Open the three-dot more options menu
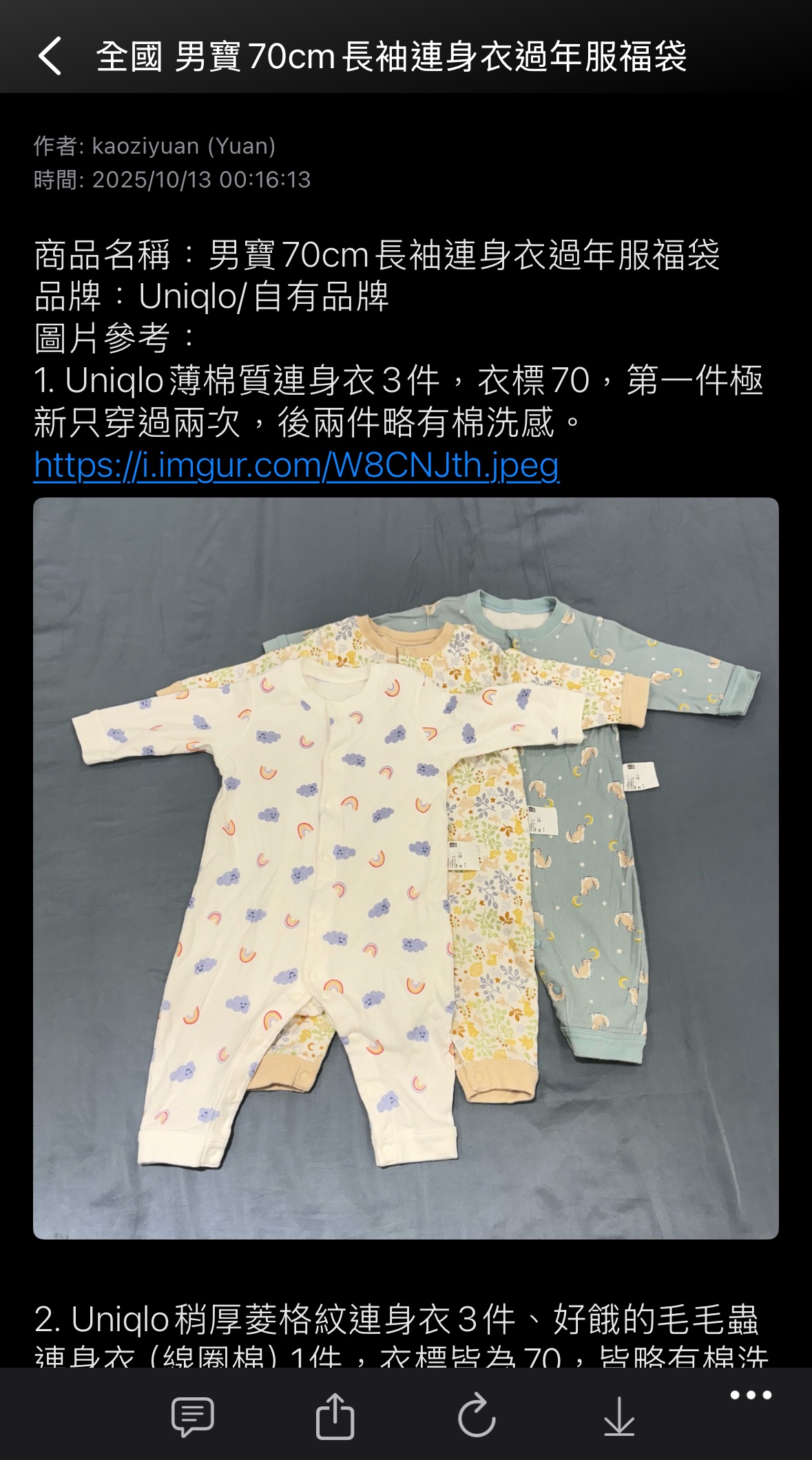 pos(750,1395)
